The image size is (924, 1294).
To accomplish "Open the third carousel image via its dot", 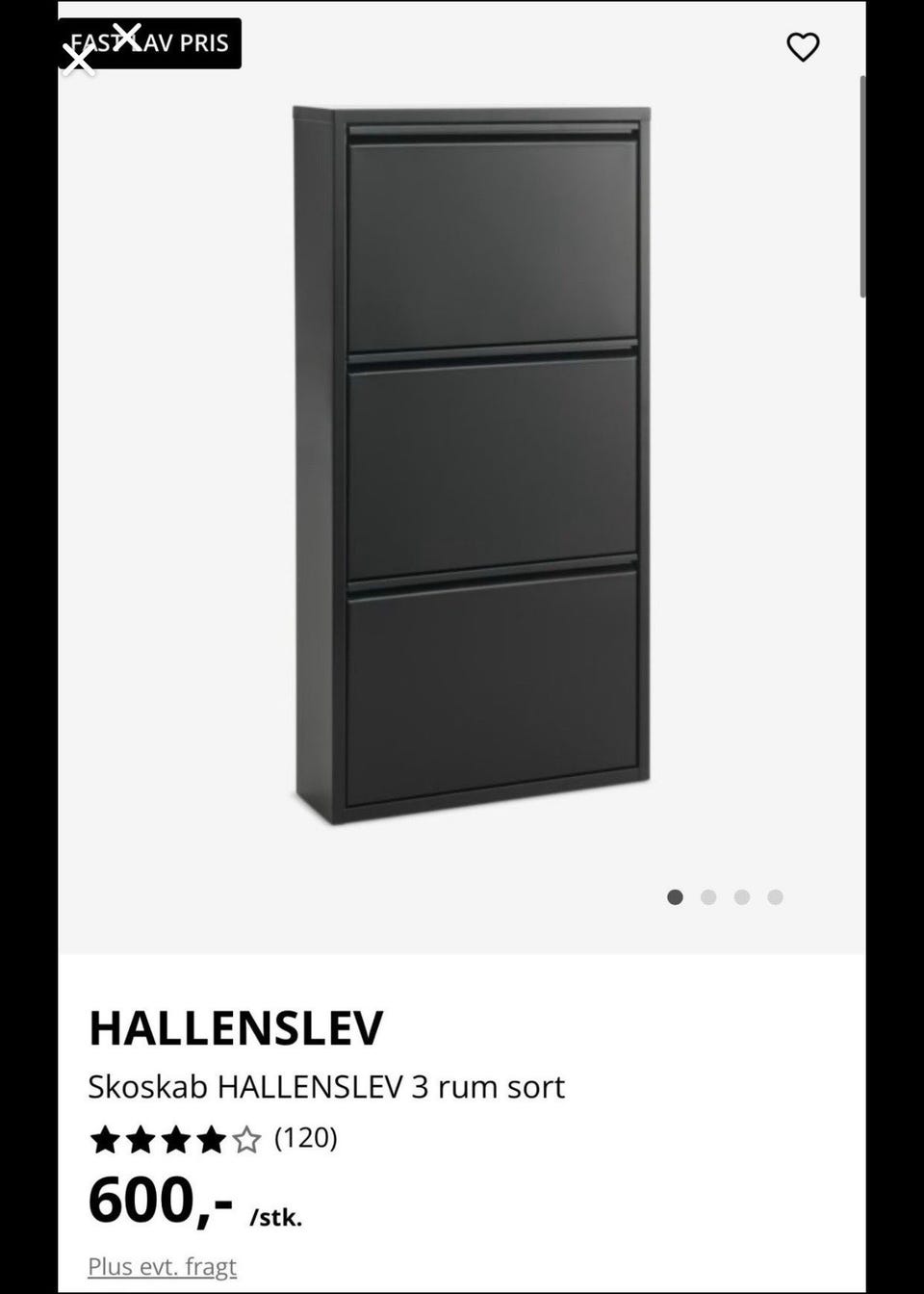I will (742, 896).
